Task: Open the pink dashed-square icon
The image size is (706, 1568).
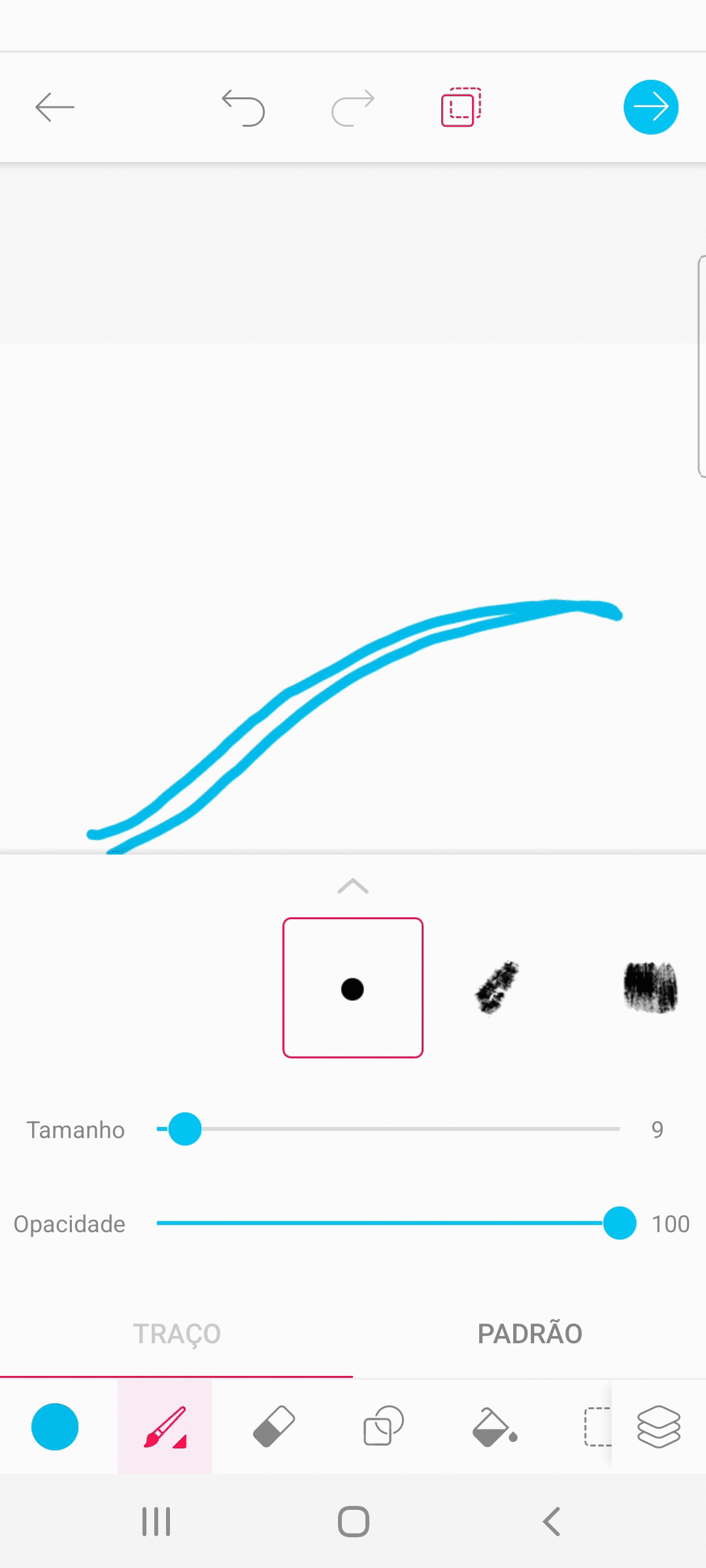Action: 462,106
